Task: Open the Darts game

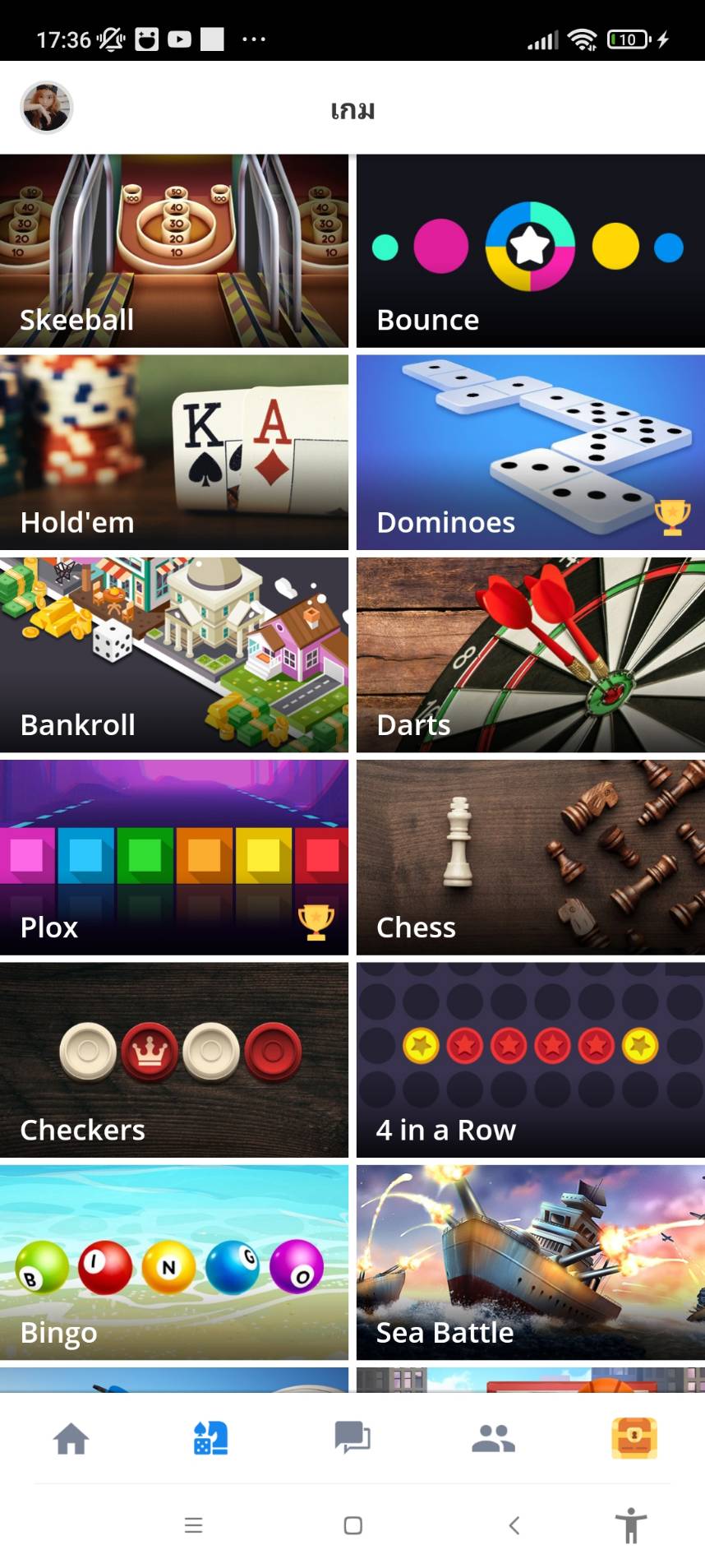Action: click(x=530, y=654)
